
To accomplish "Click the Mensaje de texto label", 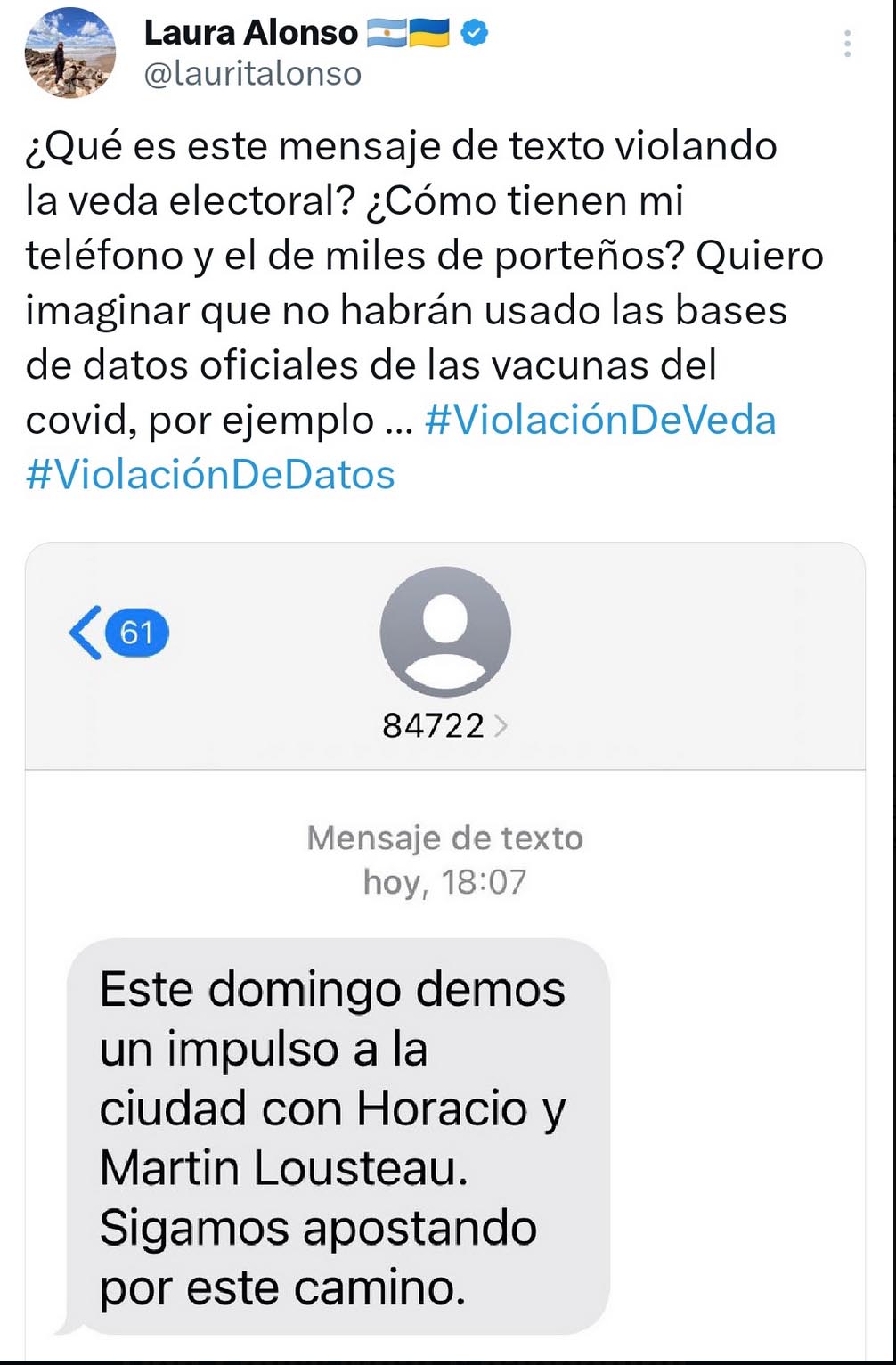I will (x=444, y=838).
